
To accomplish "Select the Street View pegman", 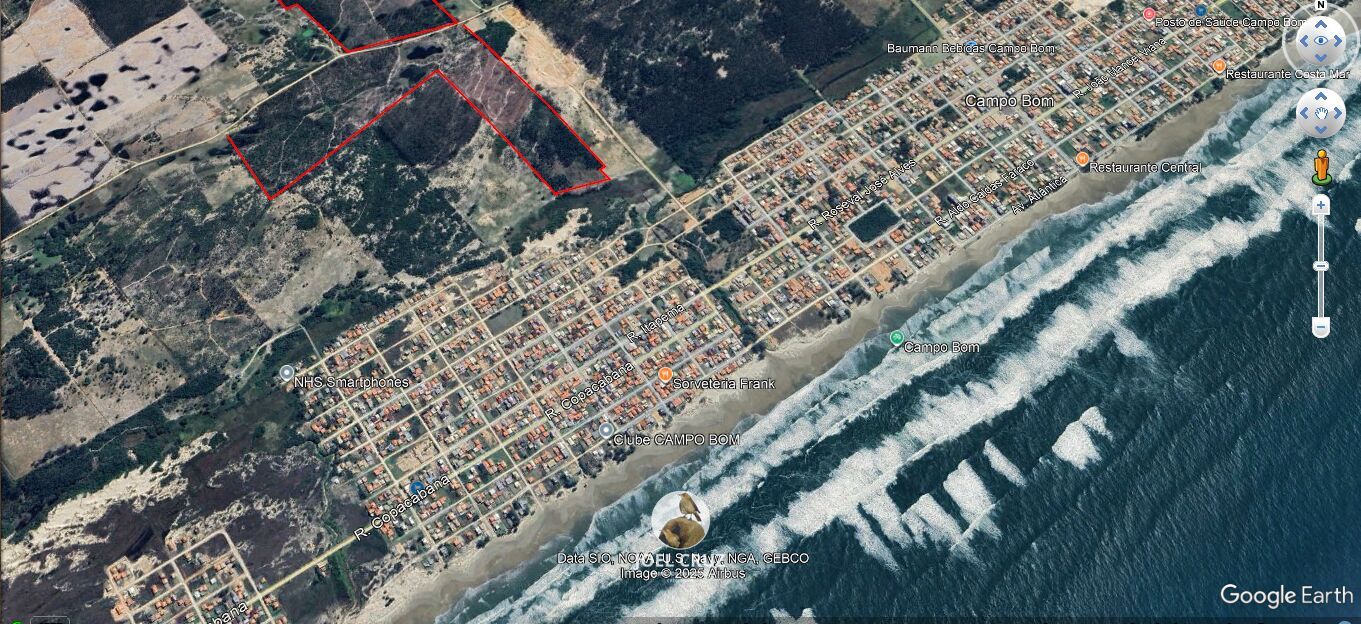I will click(x=1321, y=167).
